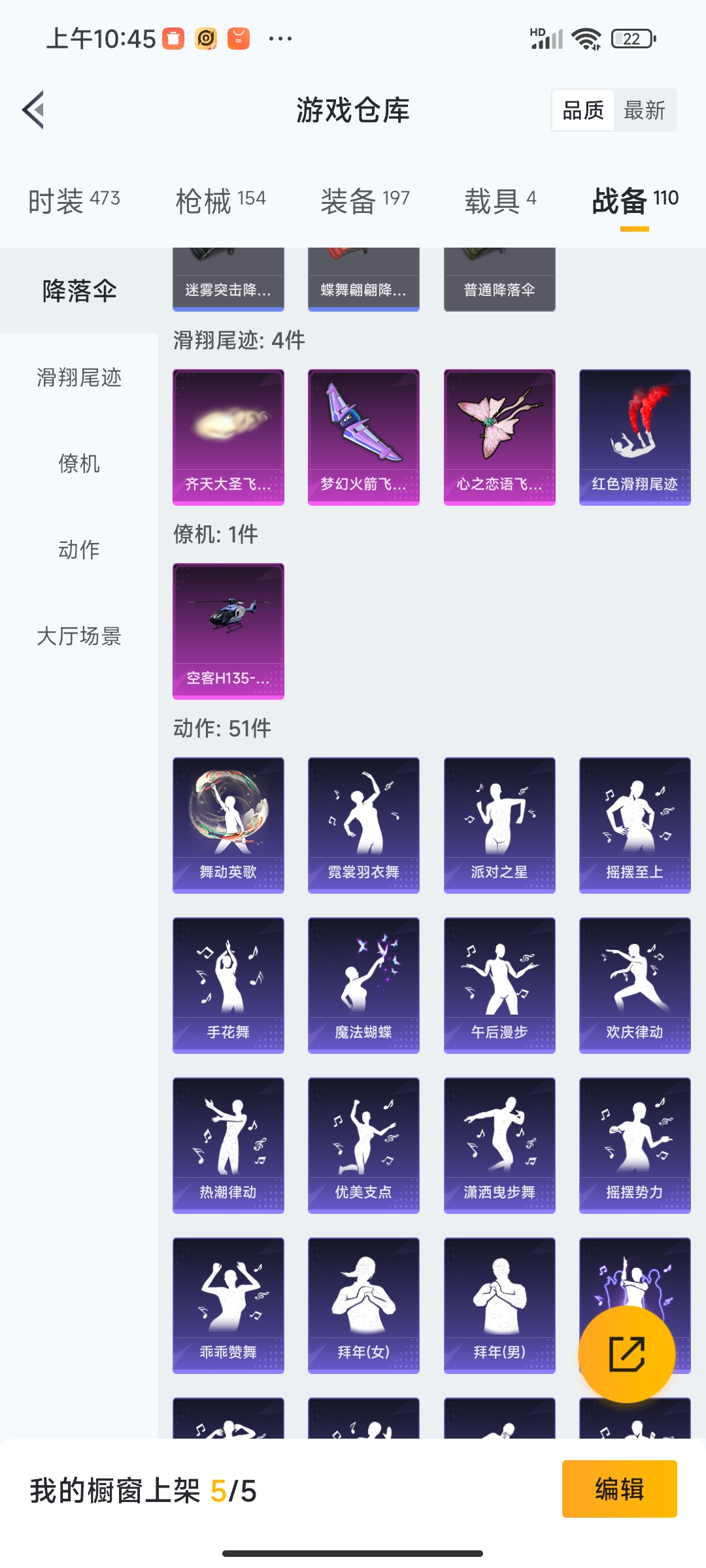Open the 魔法蝴蝶 dance emote
This screenshot has height=1568, width=706.
tap(363, 985)
